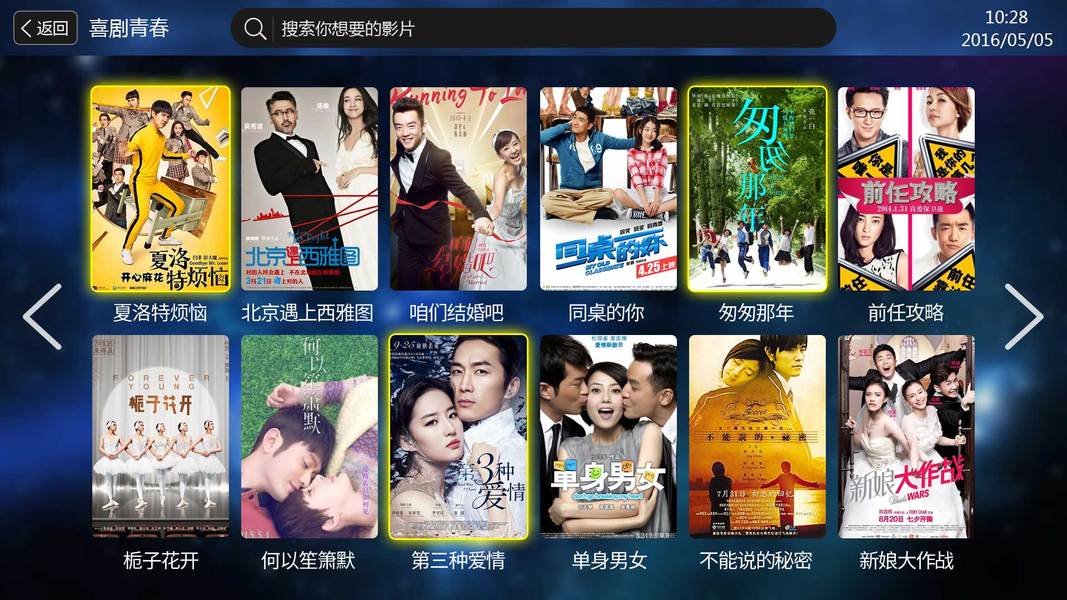This screenshot has width=1067, height=600.
Task: Open the movie 栀子花开
Action: coord(160,436)
